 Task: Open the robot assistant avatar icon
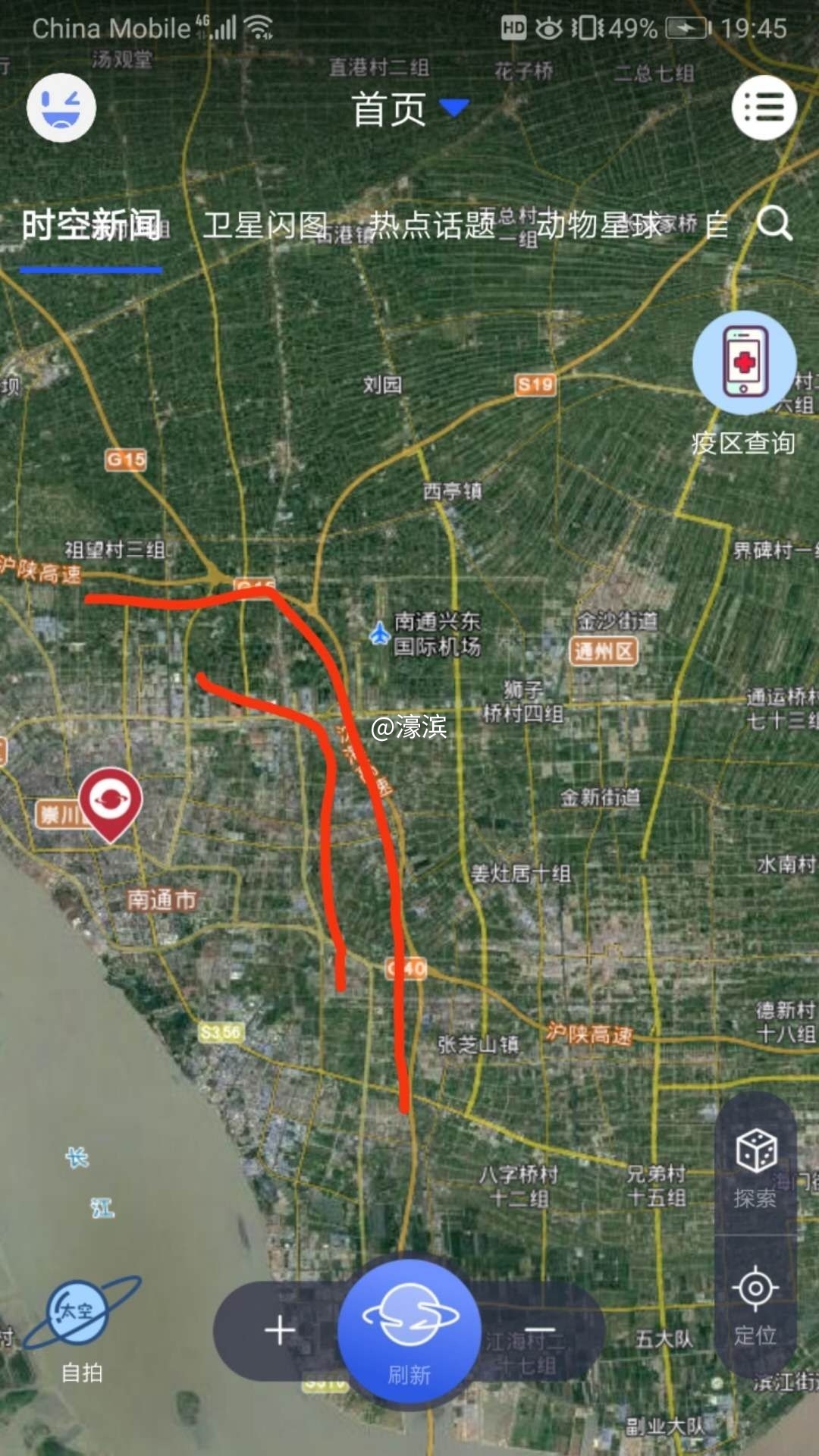coord(61,108)
